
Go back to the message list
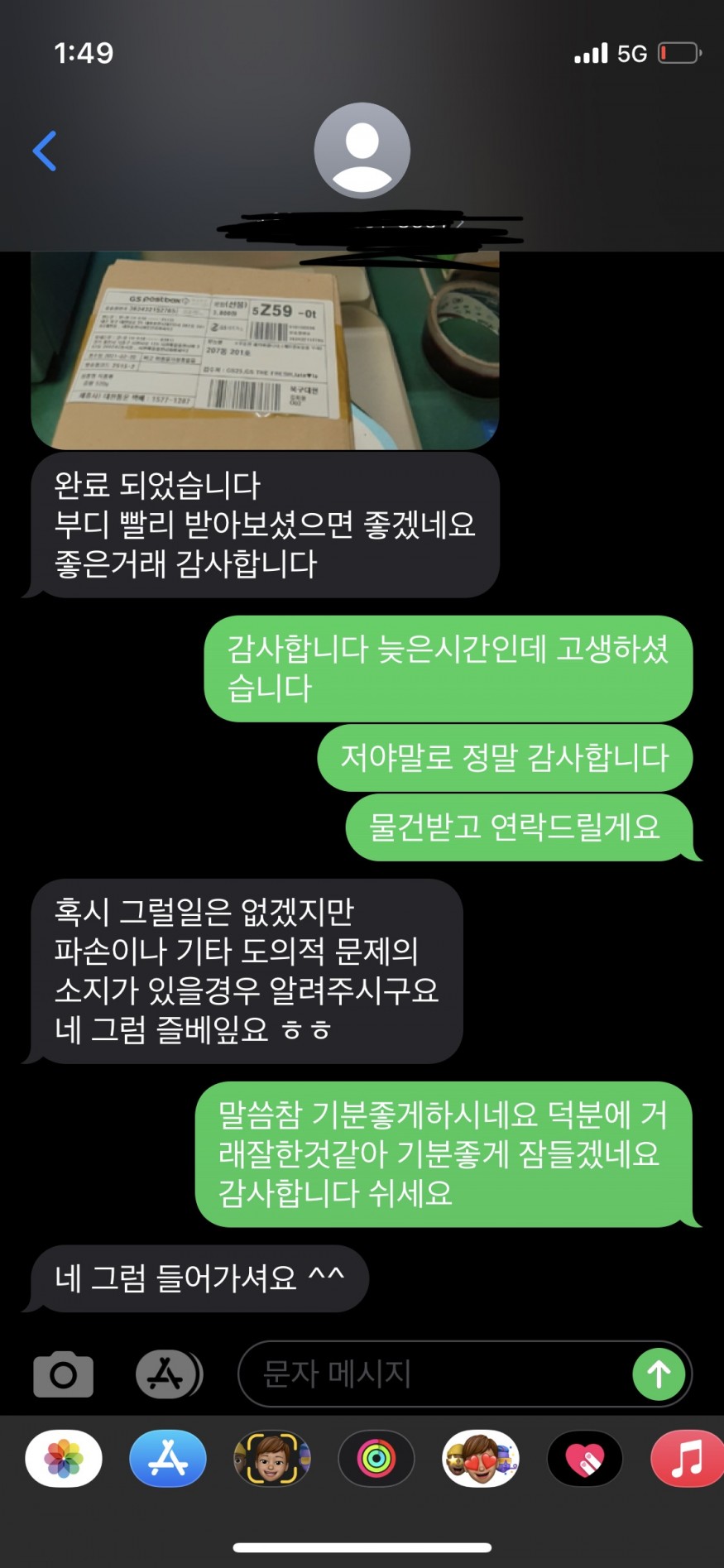coord(45,151)
